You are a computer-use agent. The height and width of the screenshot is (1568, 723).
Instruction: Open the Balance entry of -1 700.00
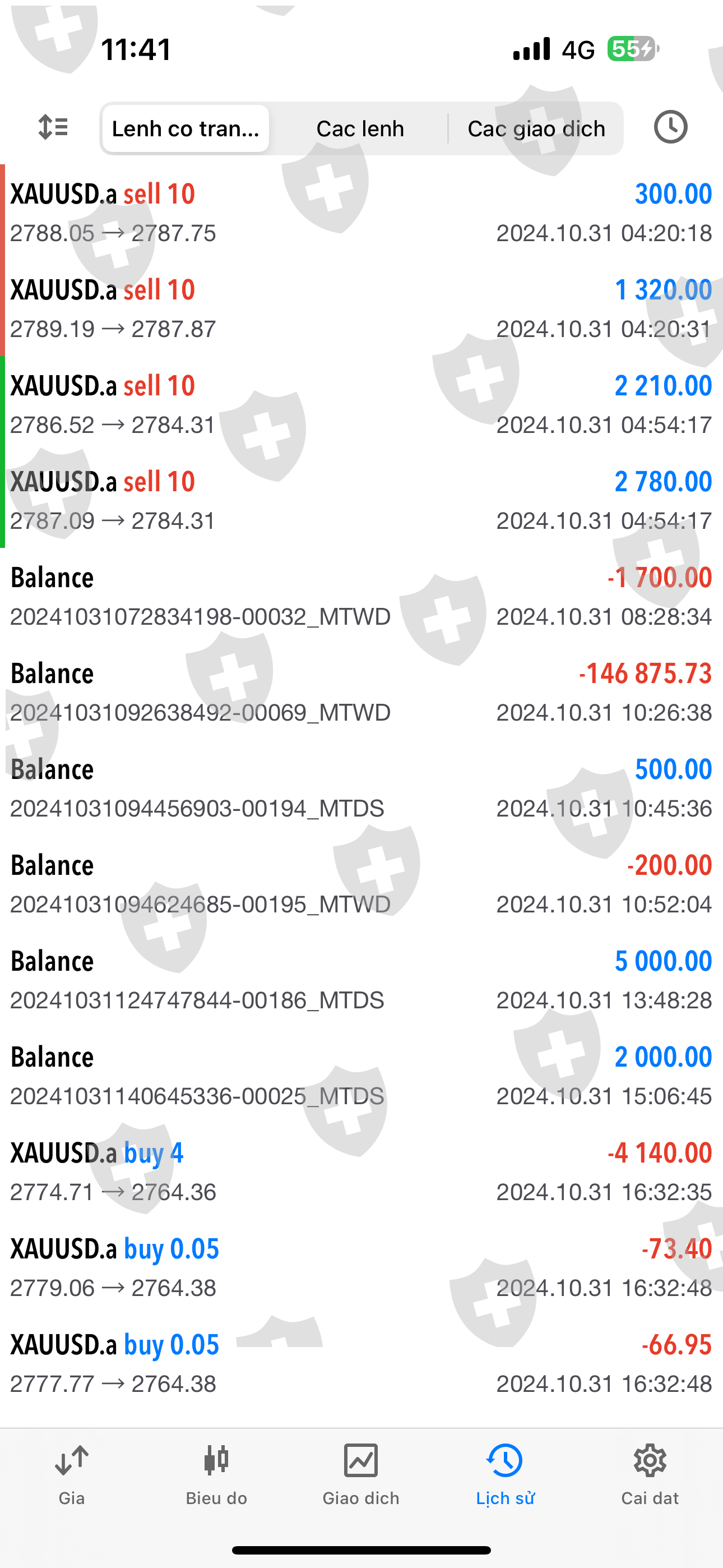coord(361,596)
